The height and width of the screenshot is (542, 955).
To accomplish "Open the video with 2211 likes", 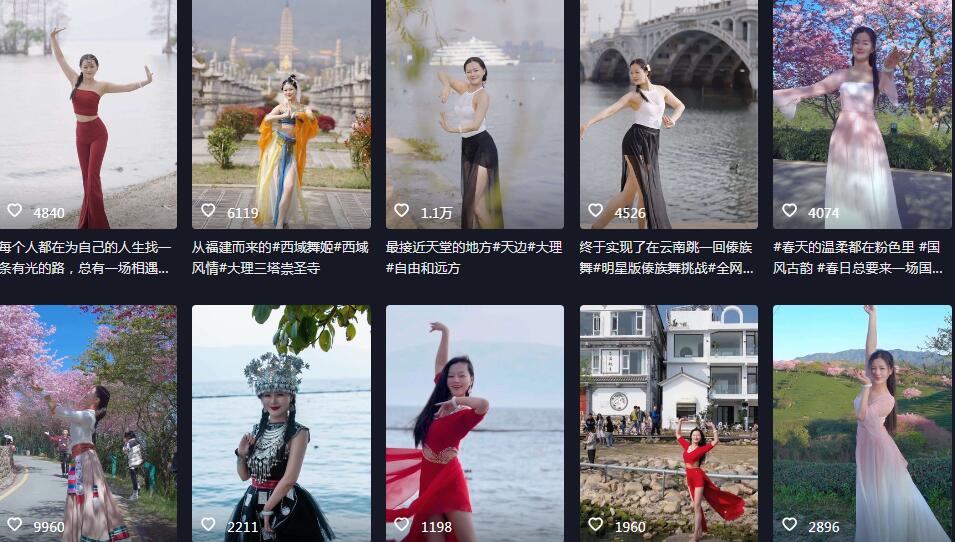I will [281, 420].
